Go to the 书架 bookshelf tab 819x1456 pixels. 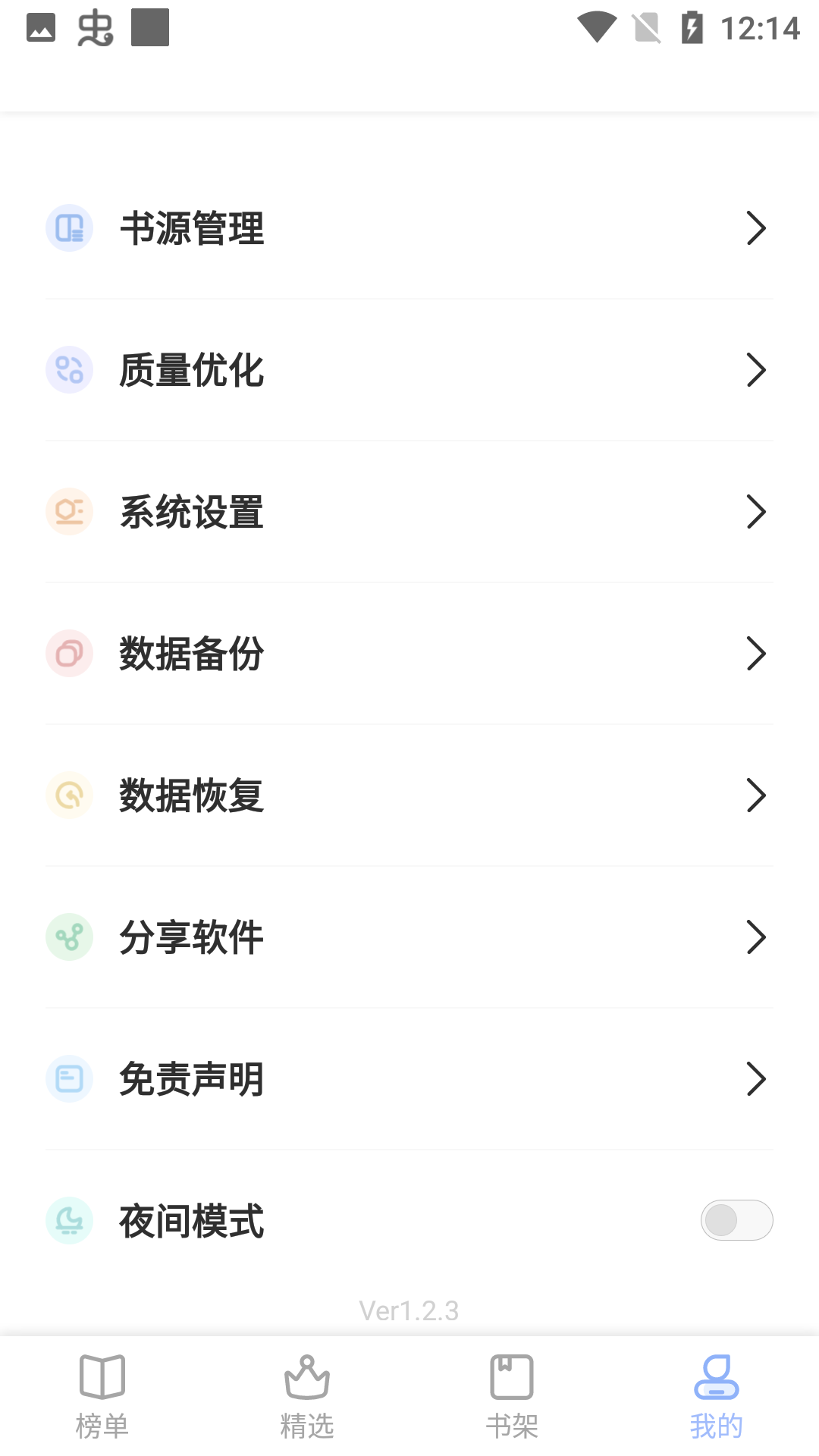coord(512,1397)
